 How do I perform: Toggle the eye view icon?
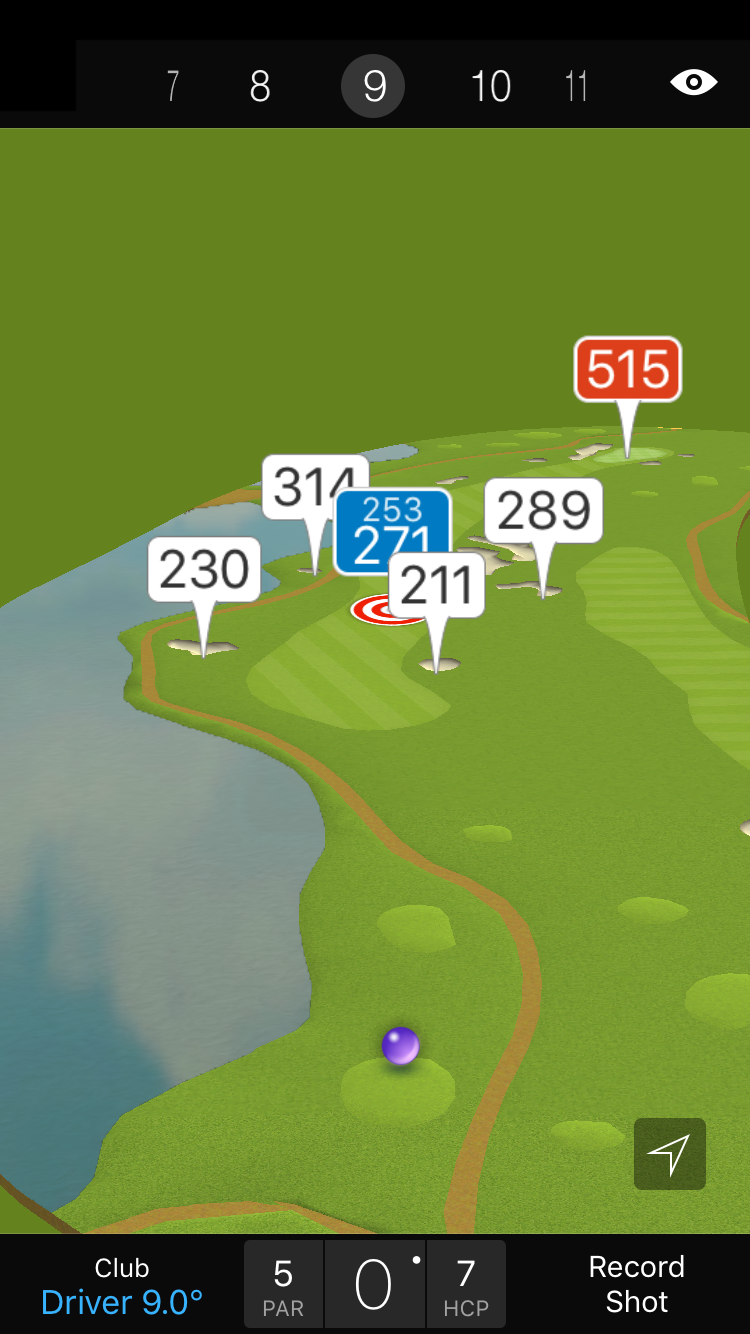point(693,83)
